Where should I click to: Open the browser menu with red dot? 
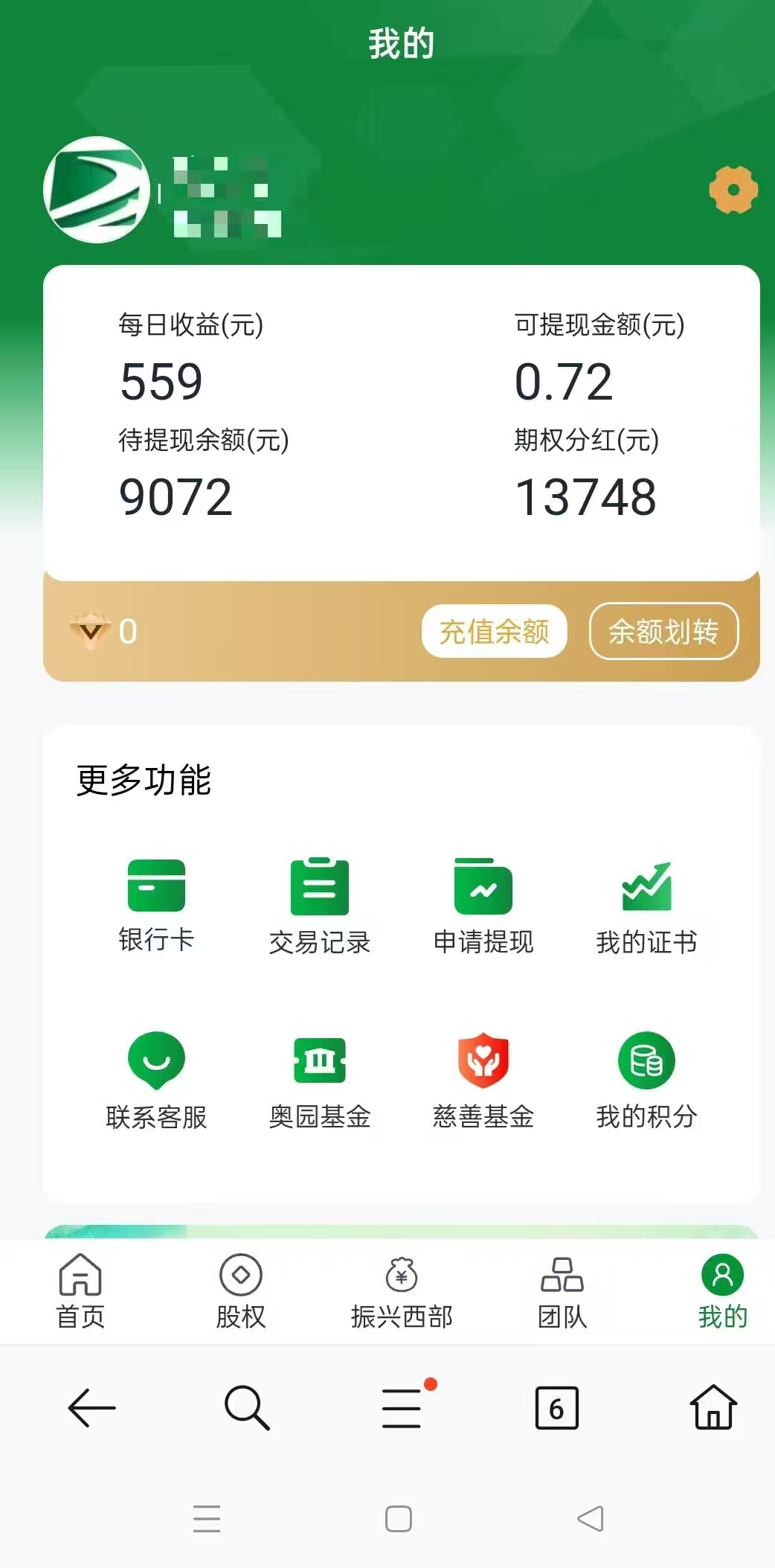[x=402, y=1407]
